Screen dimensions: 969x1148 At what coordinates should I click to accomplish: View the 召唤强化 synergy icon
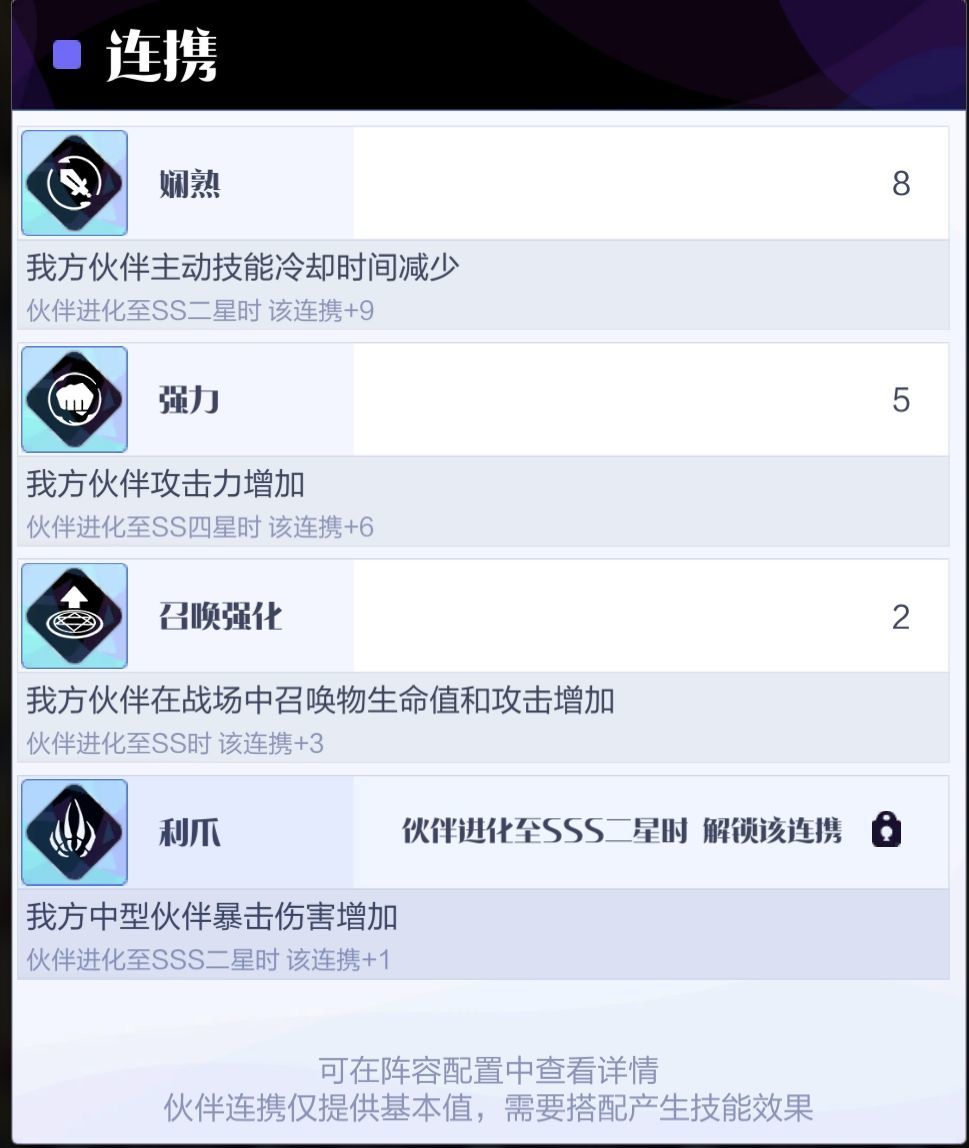[75, 616]
